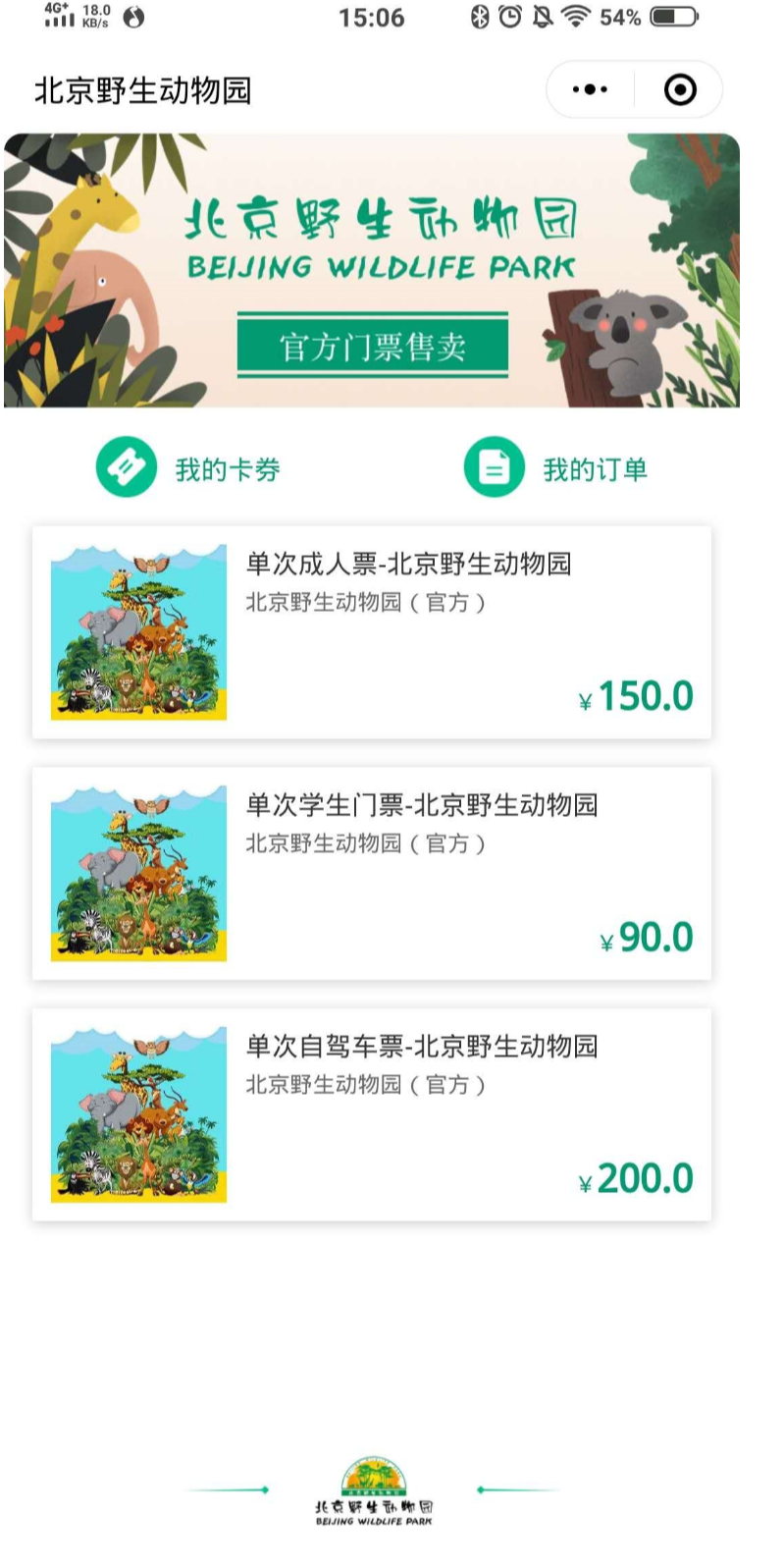
Task: Choose the 单次自驾车票 ticket card
Action: [x=372, y=1114]
